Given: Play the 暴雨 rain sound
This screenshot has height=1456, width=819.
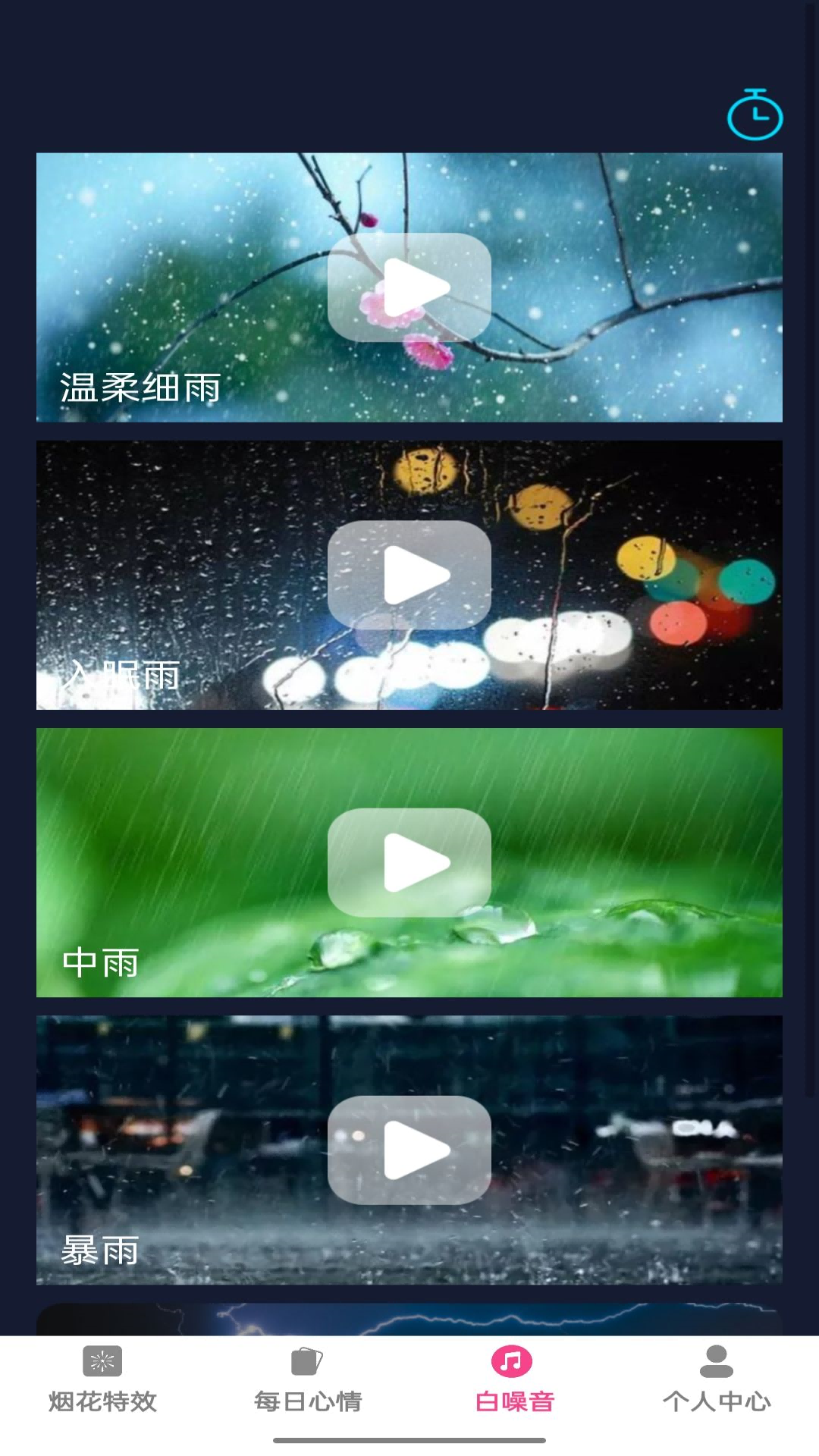Looking at the screenshot, I should point(409,1150).
